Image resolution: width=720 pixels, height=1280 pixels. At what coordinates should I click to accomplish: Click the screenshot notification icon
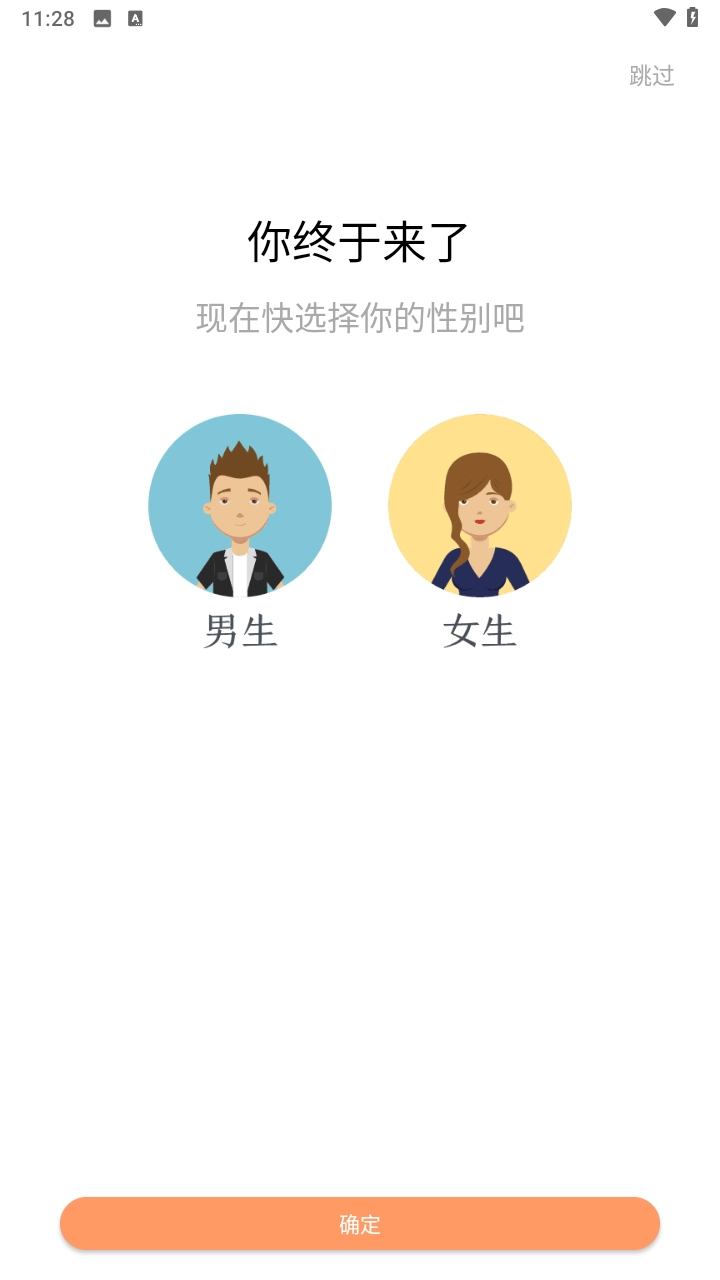click(x=102, y=17)
